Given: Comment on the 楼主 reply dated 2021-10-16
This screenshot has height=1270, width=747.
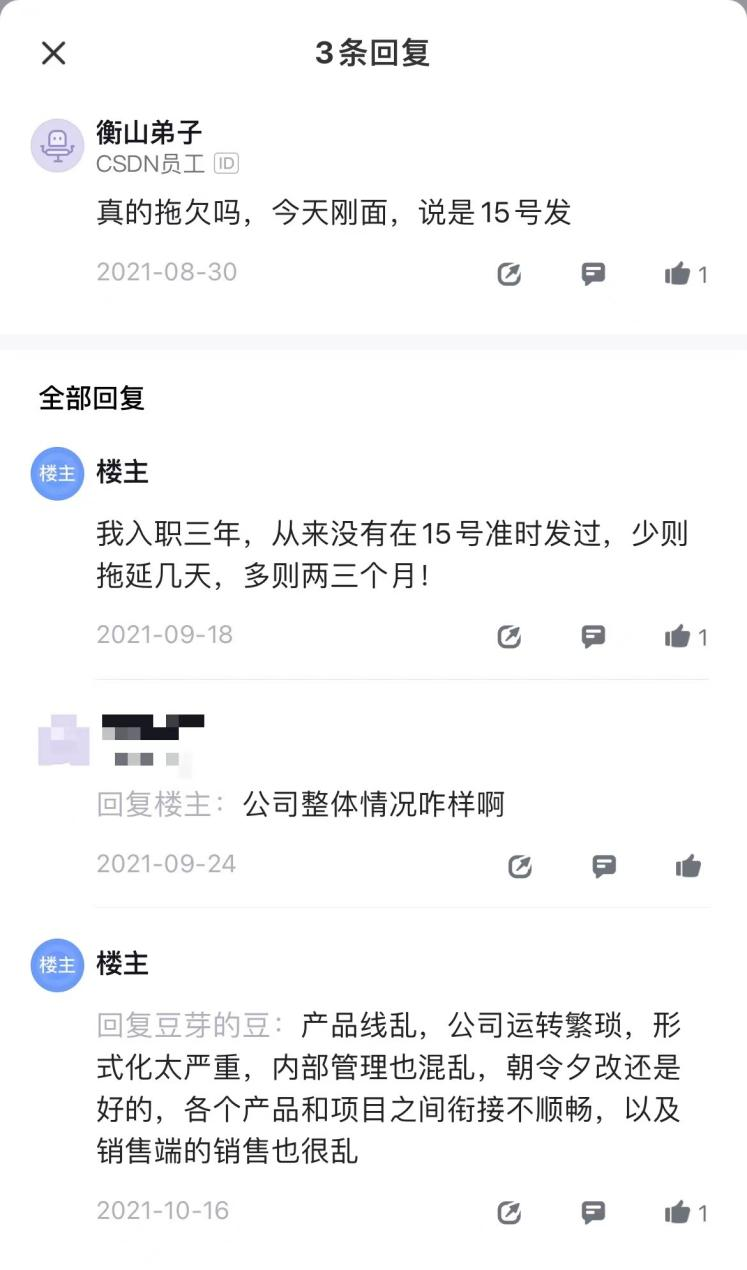Looking at the screenshot, I should (x=594, y=1213).
